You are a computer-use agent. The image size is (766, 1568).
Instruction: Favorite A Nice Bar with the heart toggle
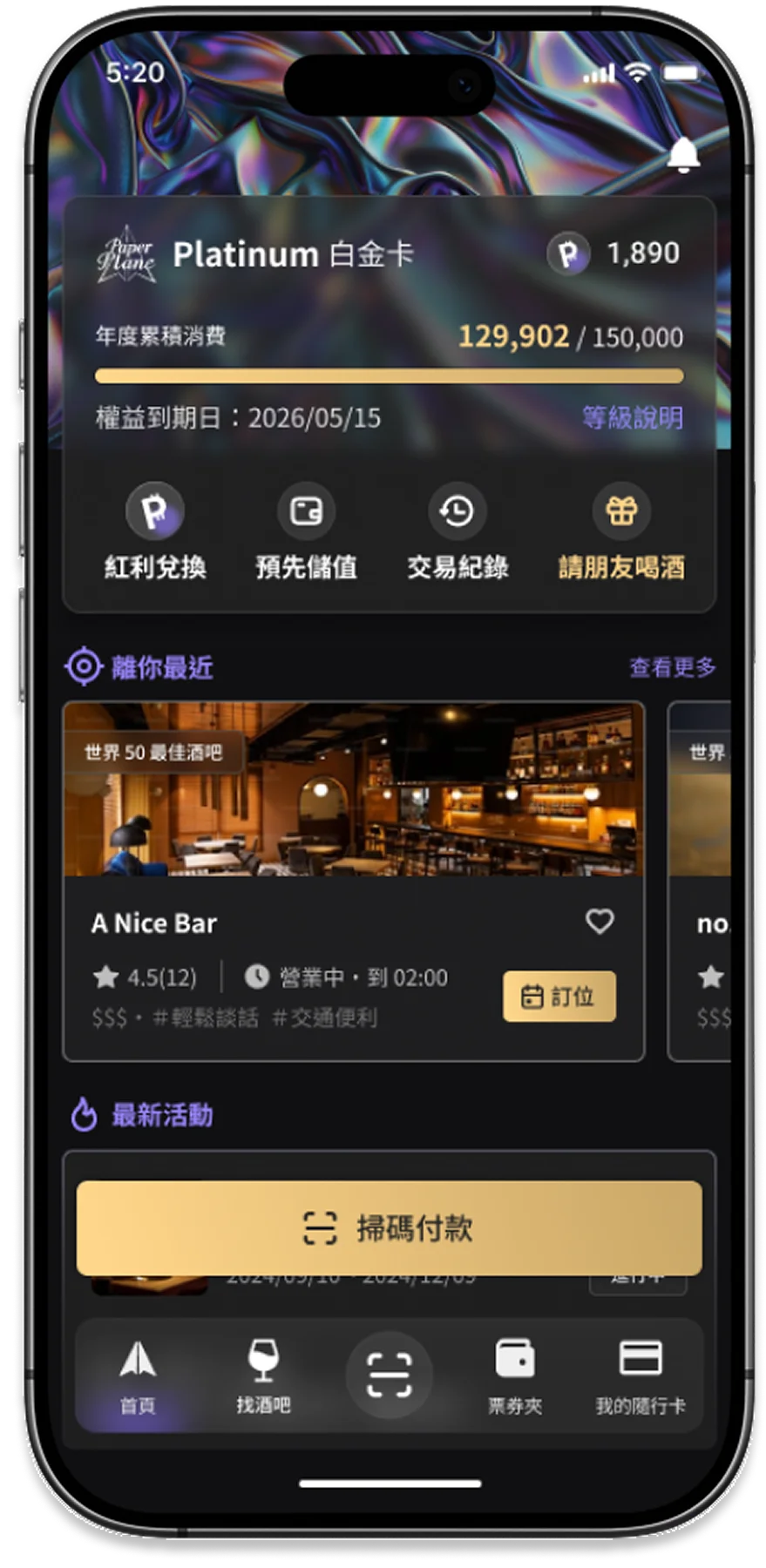600,920
